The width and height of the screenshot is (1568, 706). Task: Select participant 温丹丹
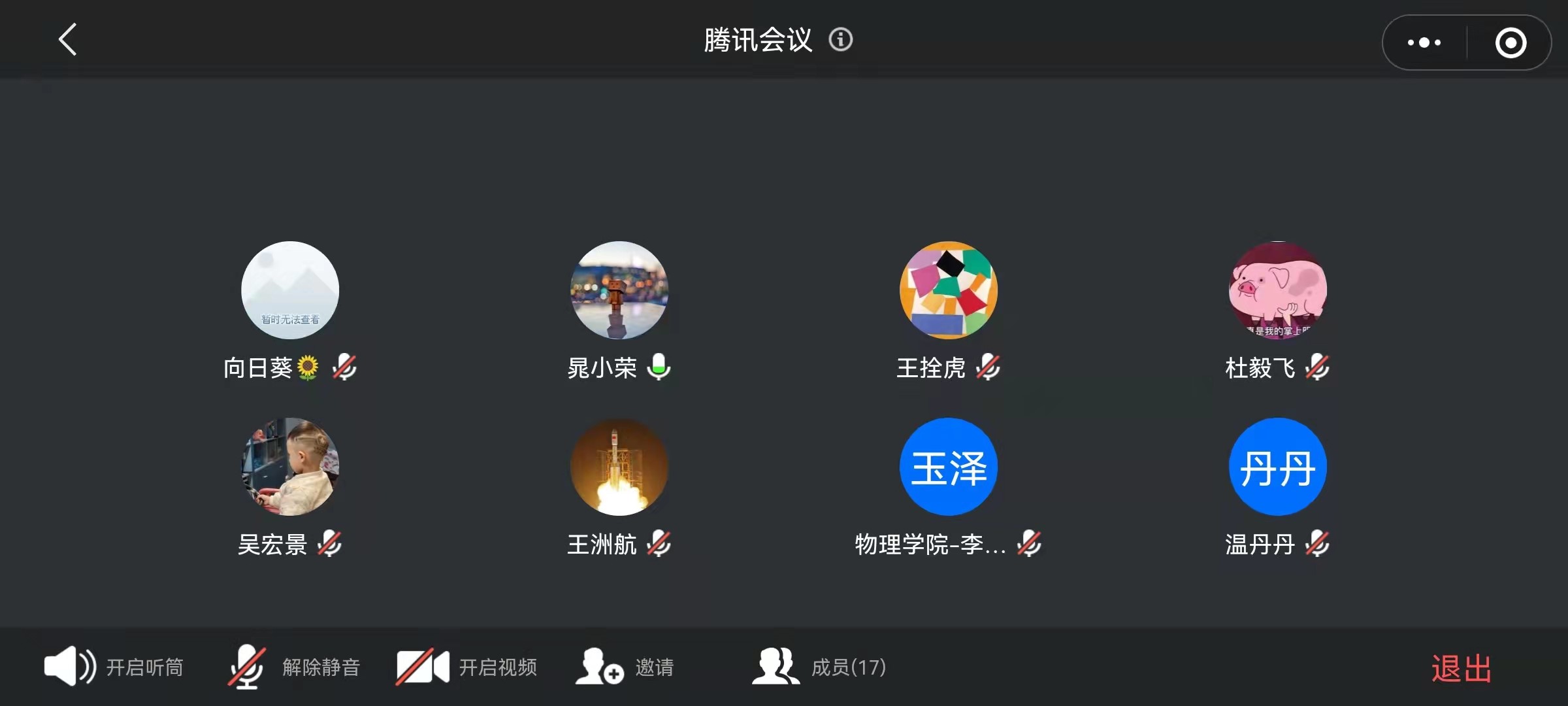(1278, 467)
